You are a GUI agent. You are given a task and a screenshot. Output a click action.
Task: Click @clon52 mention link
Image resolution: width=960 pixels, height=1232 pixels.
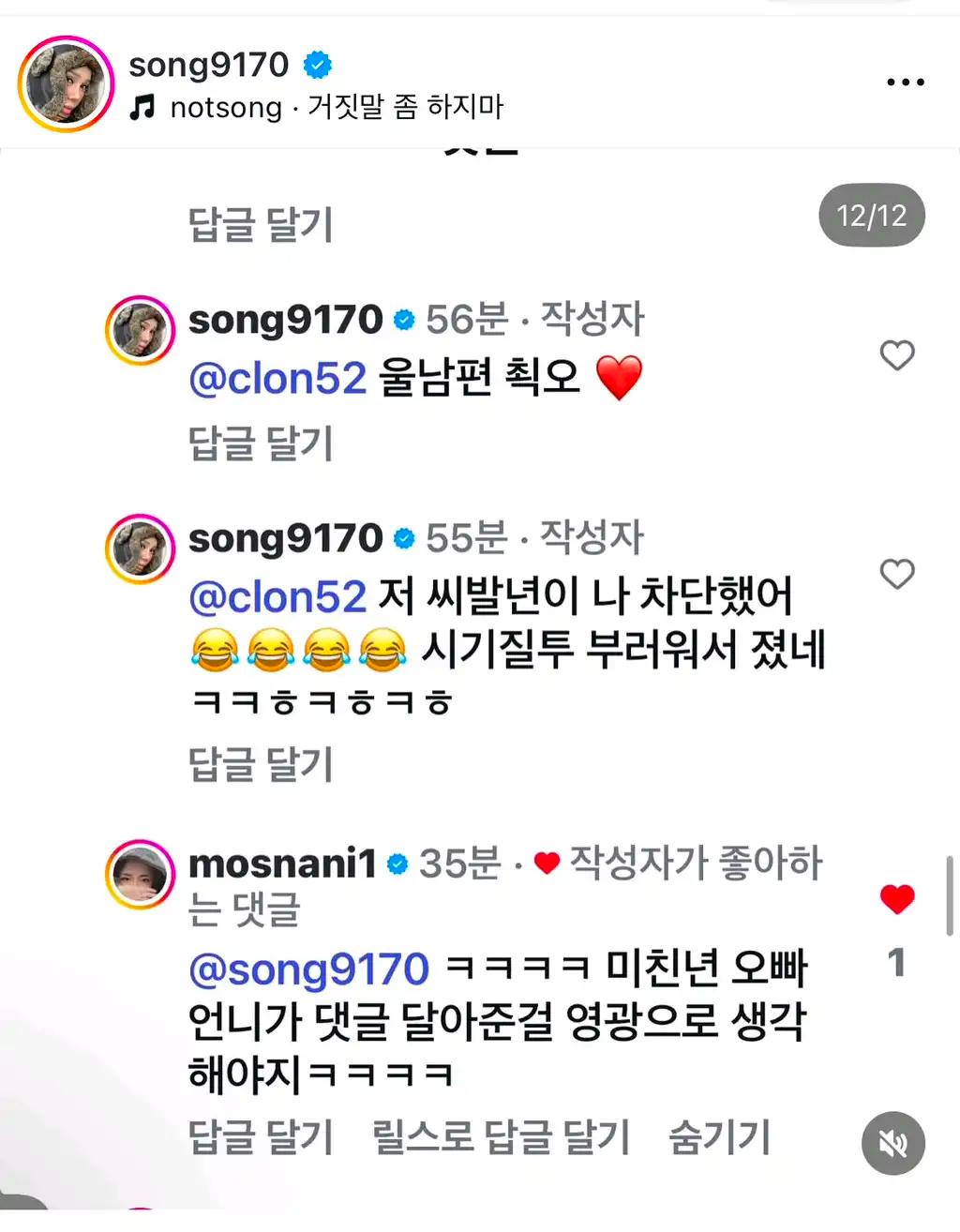277,378
